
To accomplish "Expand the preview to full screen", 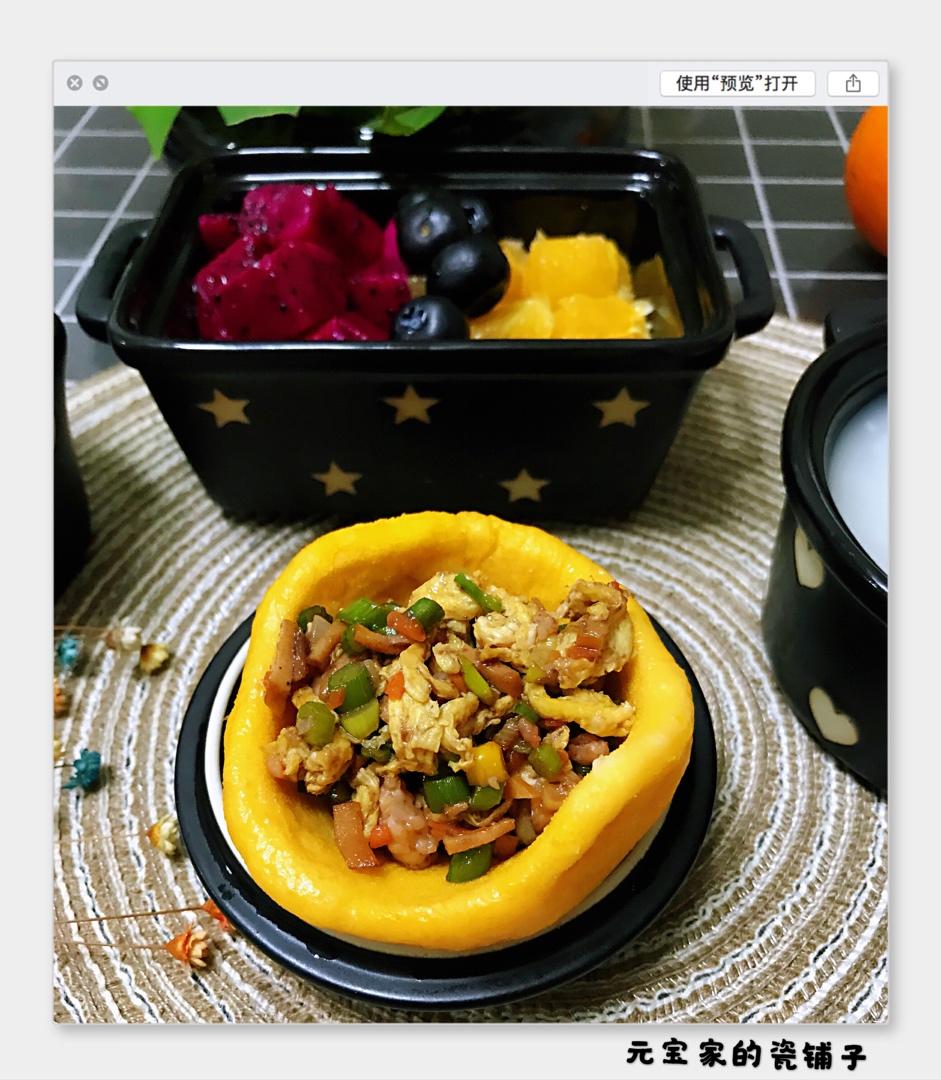I will [x=101, y=83].
